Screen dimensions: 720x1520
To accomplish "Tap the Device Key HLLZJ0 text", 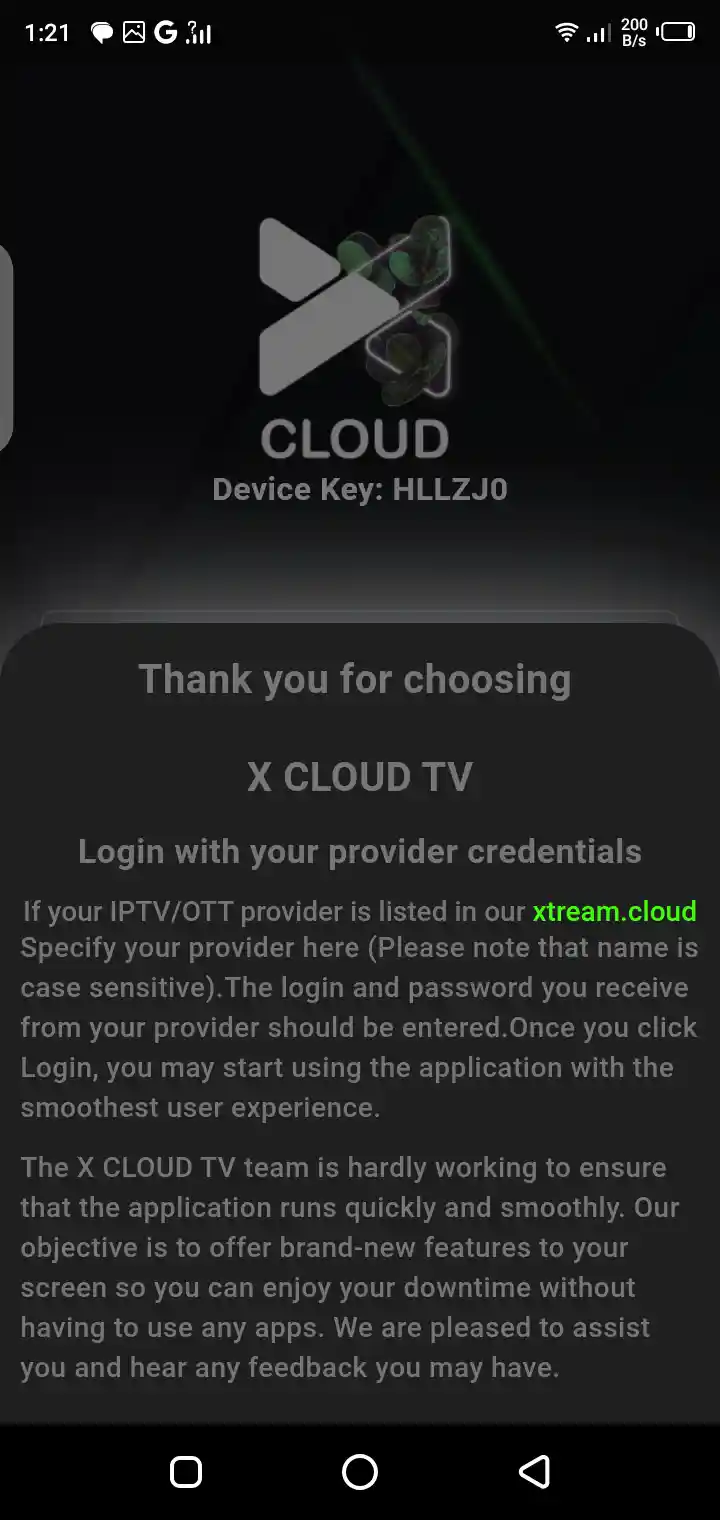I will (360, 490).
